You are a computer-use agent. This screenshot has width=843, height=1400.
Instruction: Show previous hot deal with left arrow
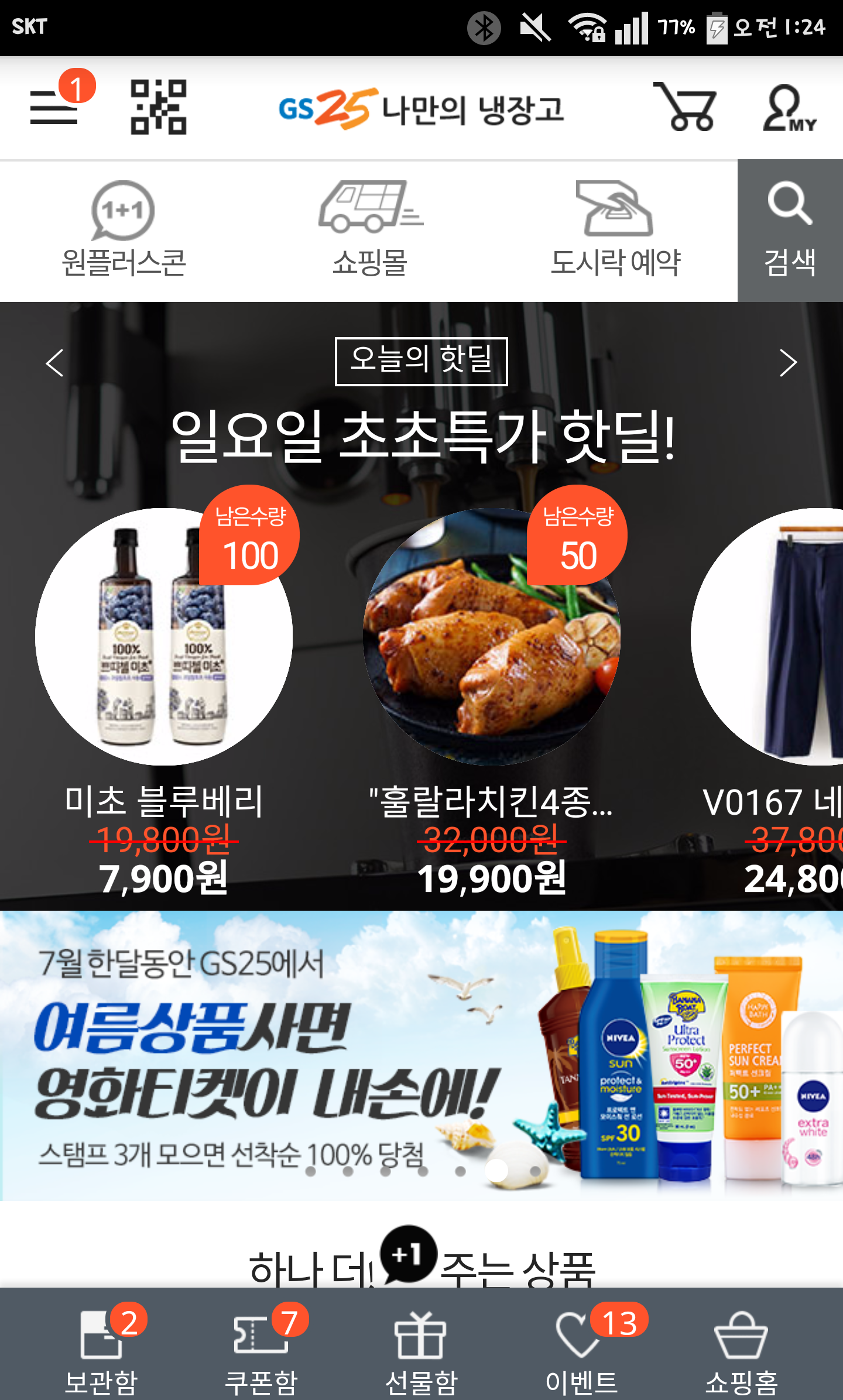pos(55,363)
